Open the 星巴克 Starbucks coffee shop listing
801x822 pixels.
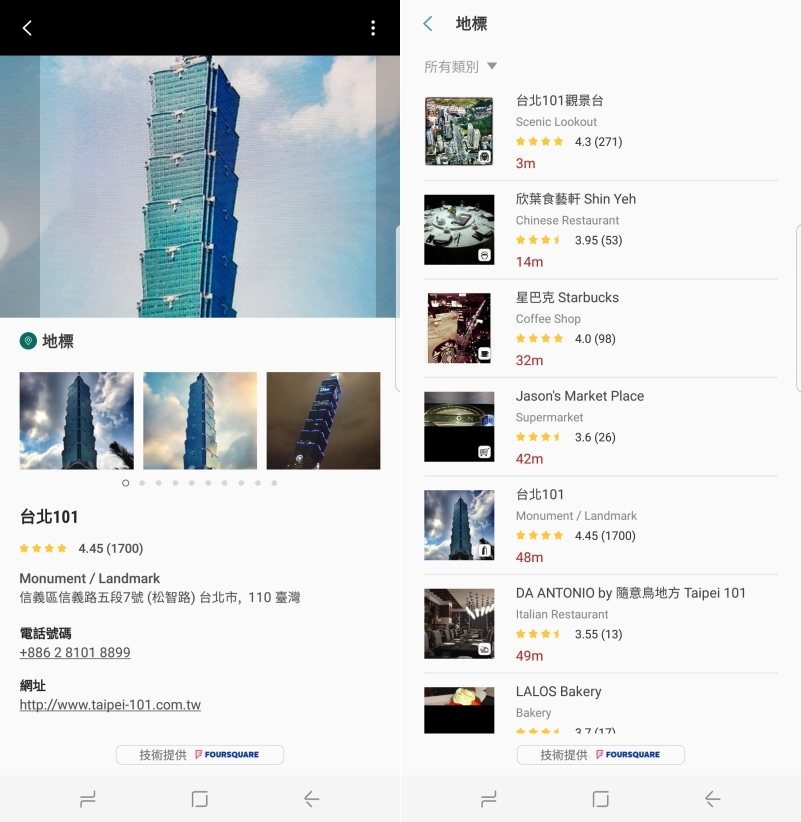(x=600, y=328)
